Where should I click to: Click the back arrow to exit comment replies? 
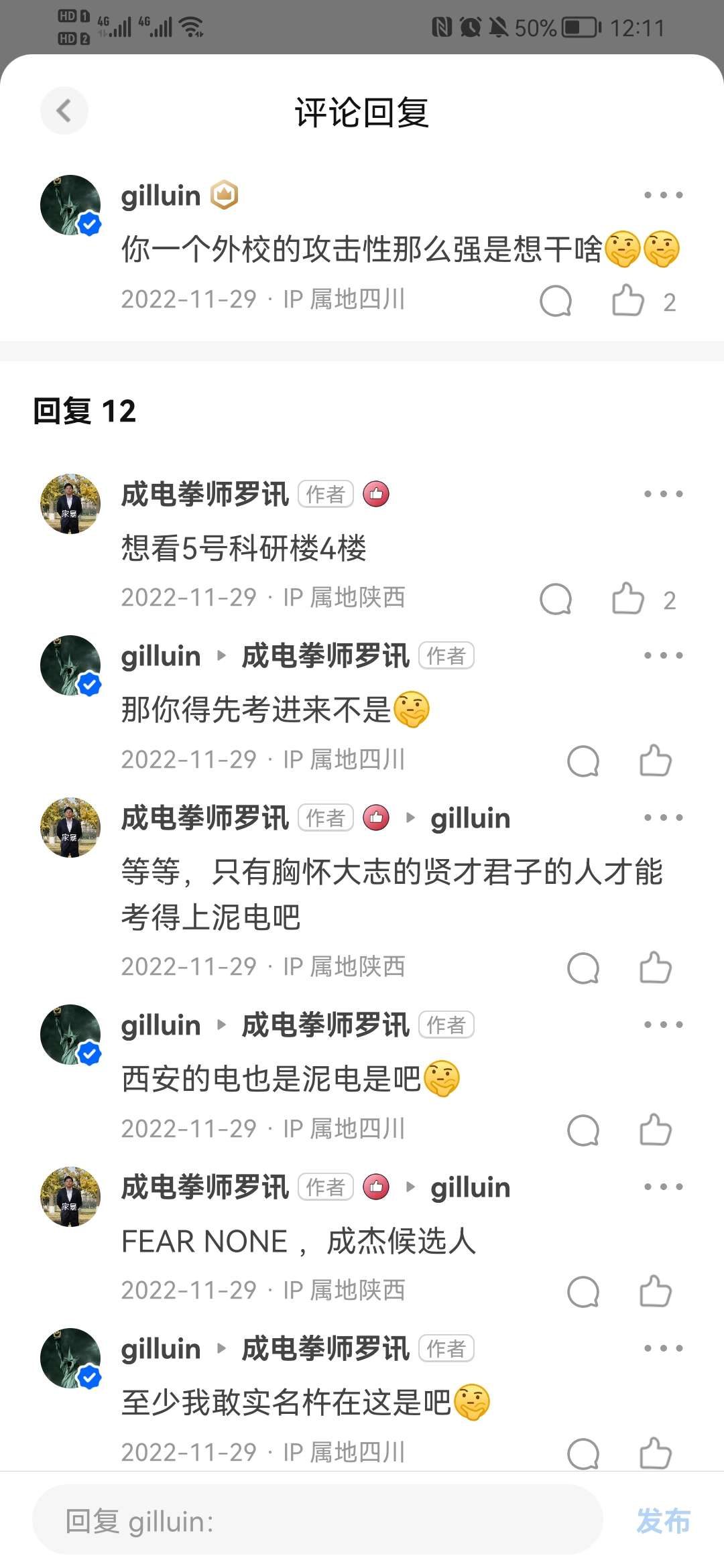[x=64, y=111]
